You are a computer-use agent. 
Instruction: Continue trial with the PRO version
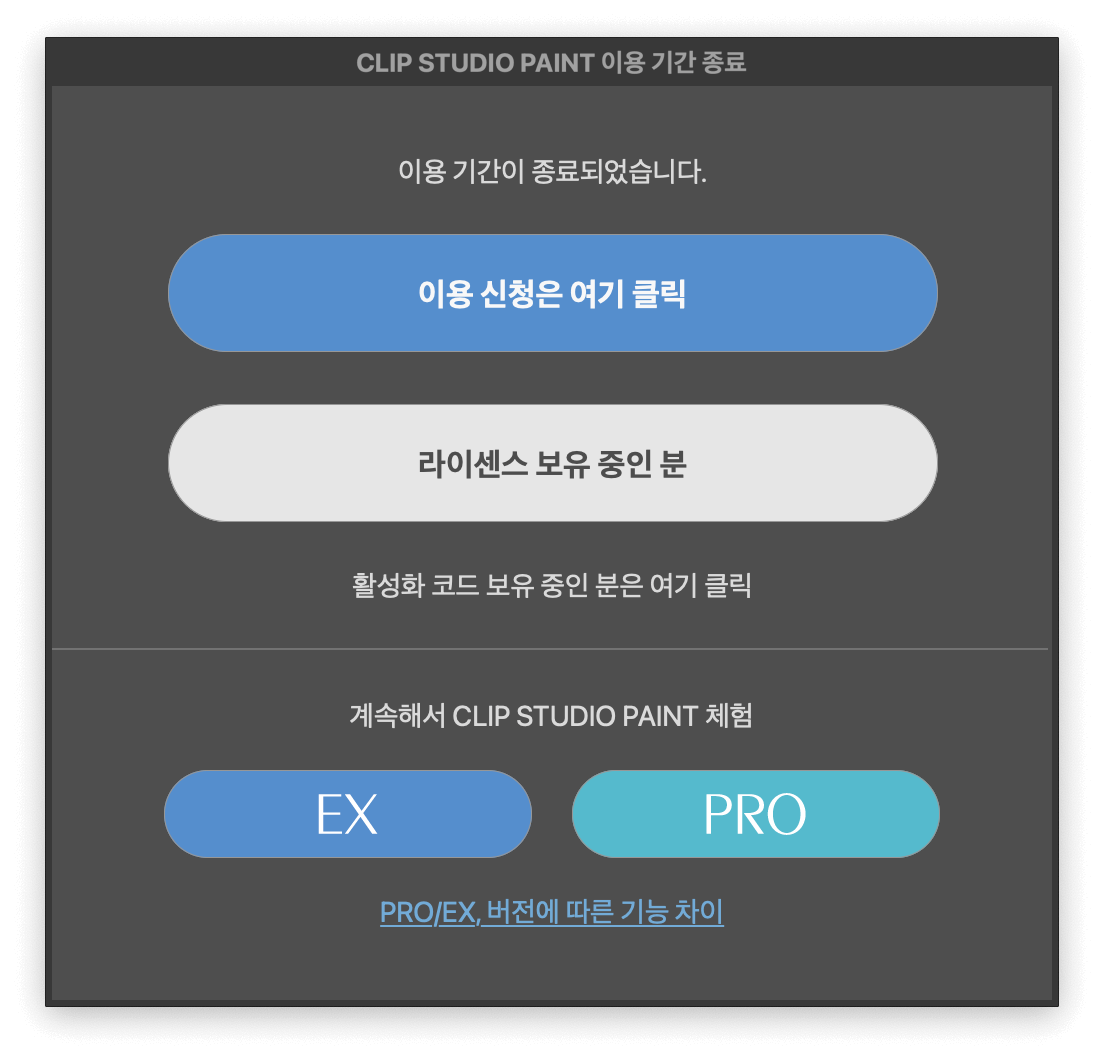755,814
